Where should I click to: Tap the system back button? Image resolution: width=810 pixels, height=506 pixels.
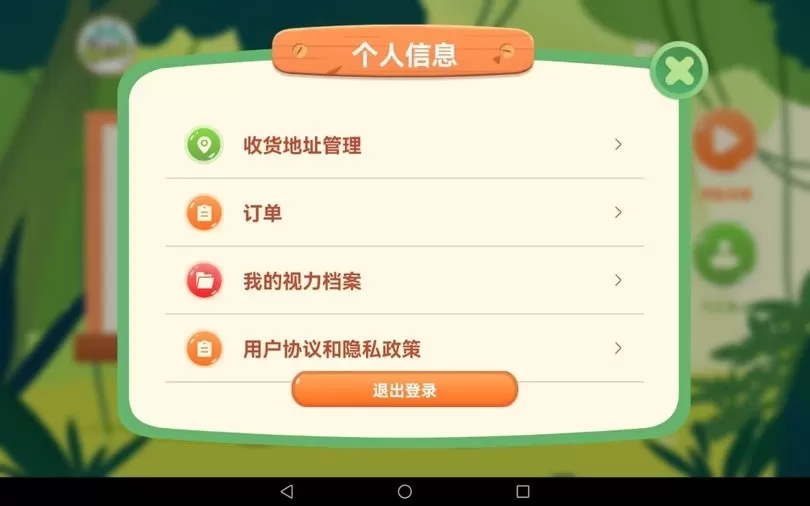[x=287, y=491]
